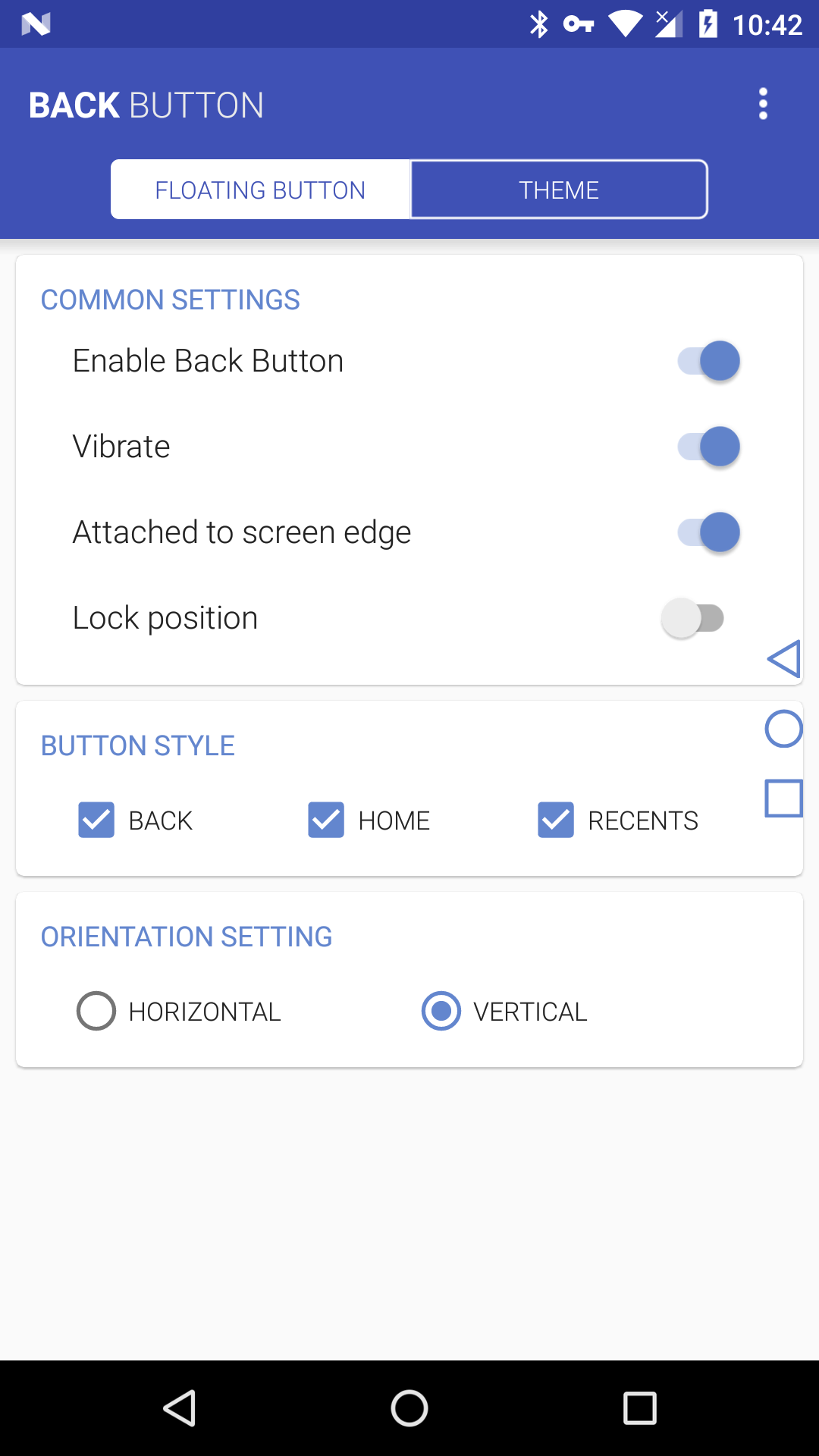
Task: Uncheck the Home checkbox
Action: coord(326,821)
